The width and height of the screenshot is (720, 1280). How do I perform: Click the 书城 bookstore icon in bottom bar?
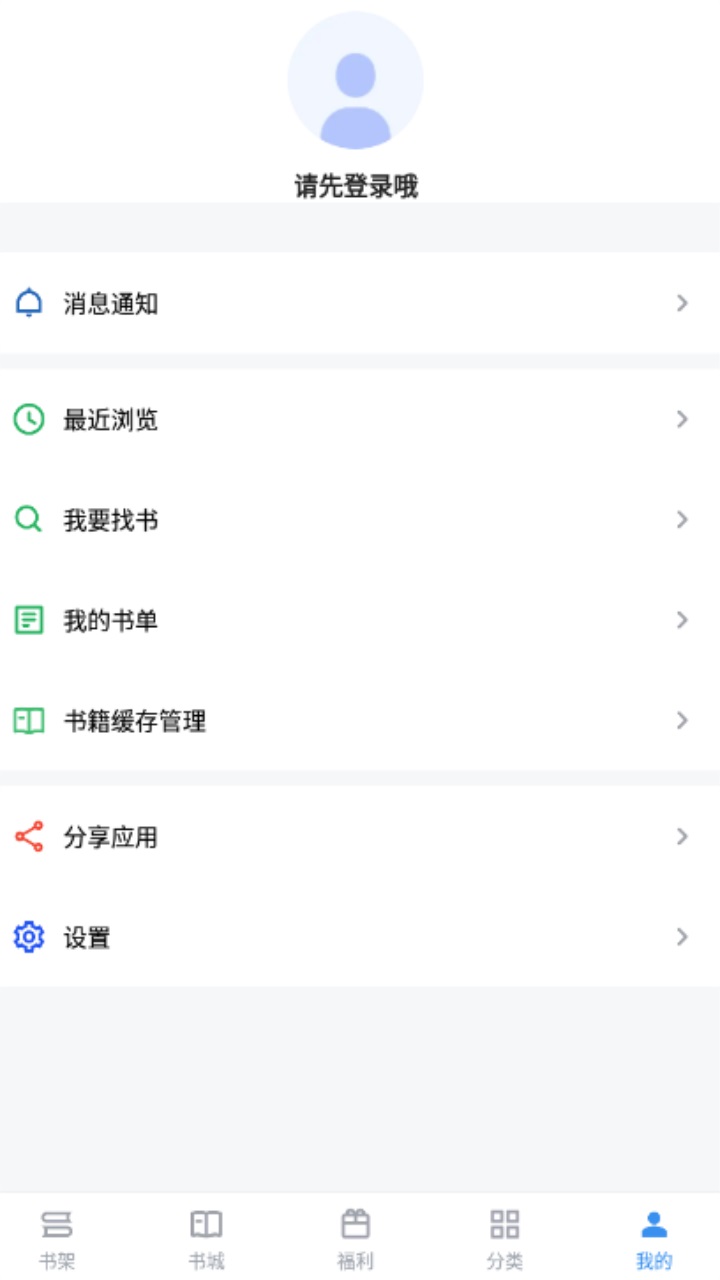point(207,1222)
